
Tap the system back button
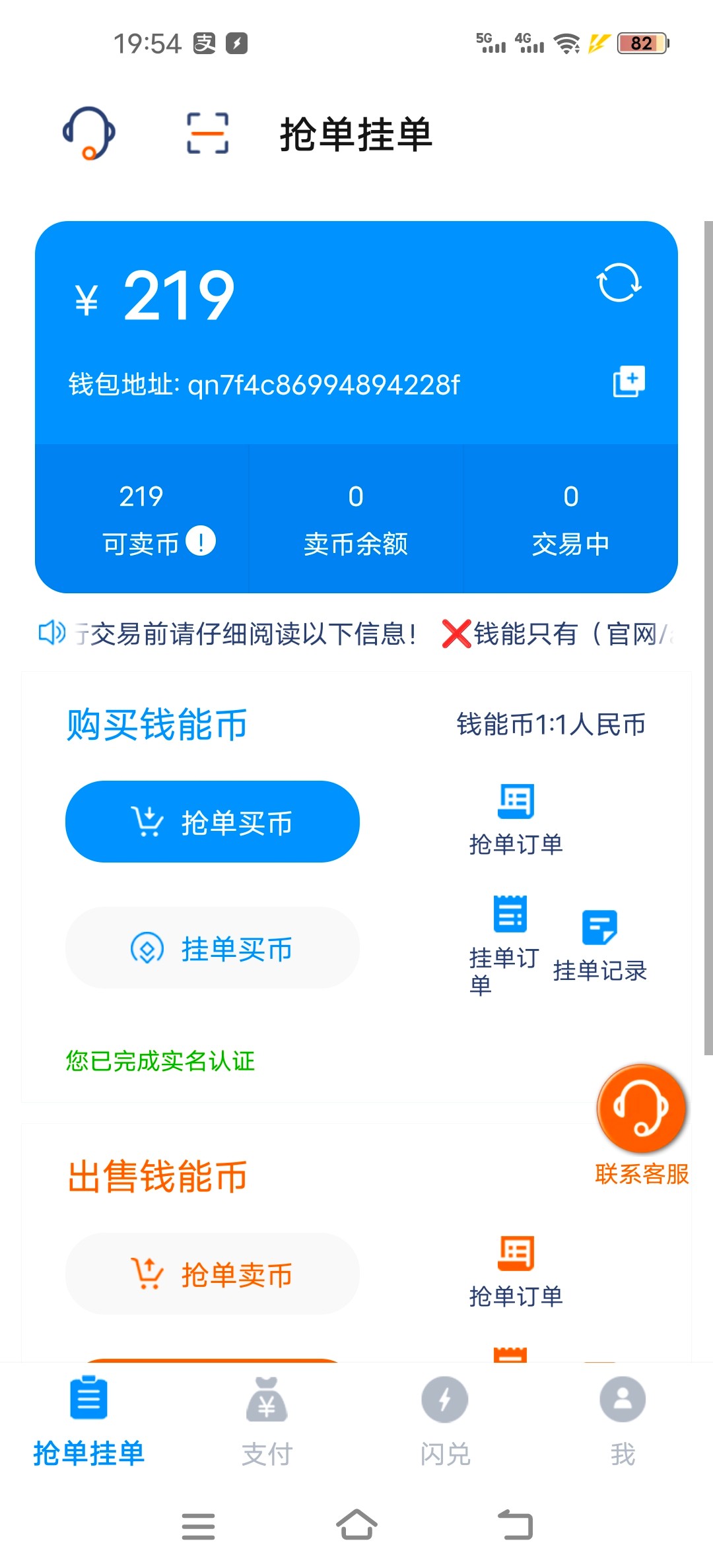pos(515,1525)
